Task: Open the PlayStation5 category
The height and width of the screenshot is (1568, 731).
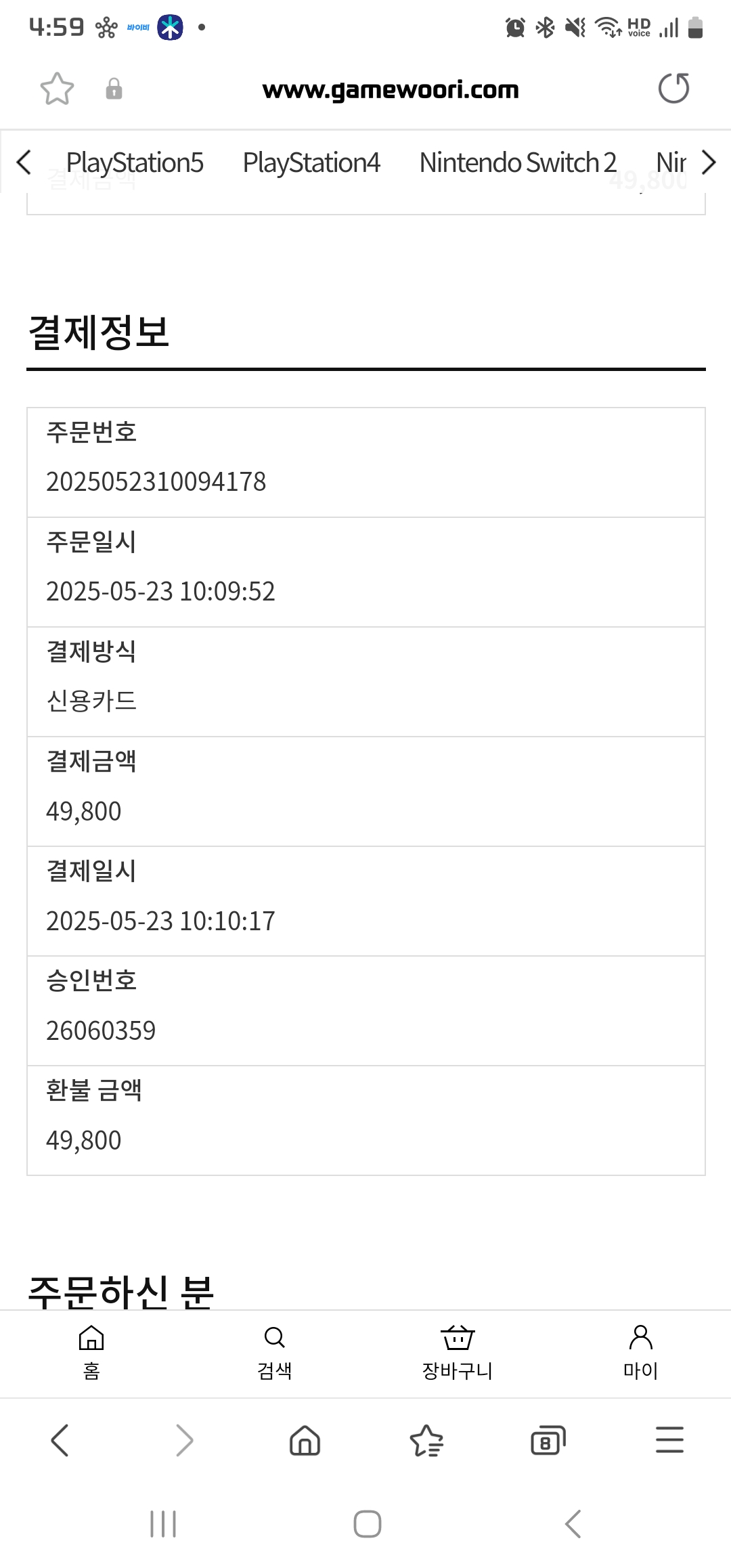Action: [x=135, y=162]
